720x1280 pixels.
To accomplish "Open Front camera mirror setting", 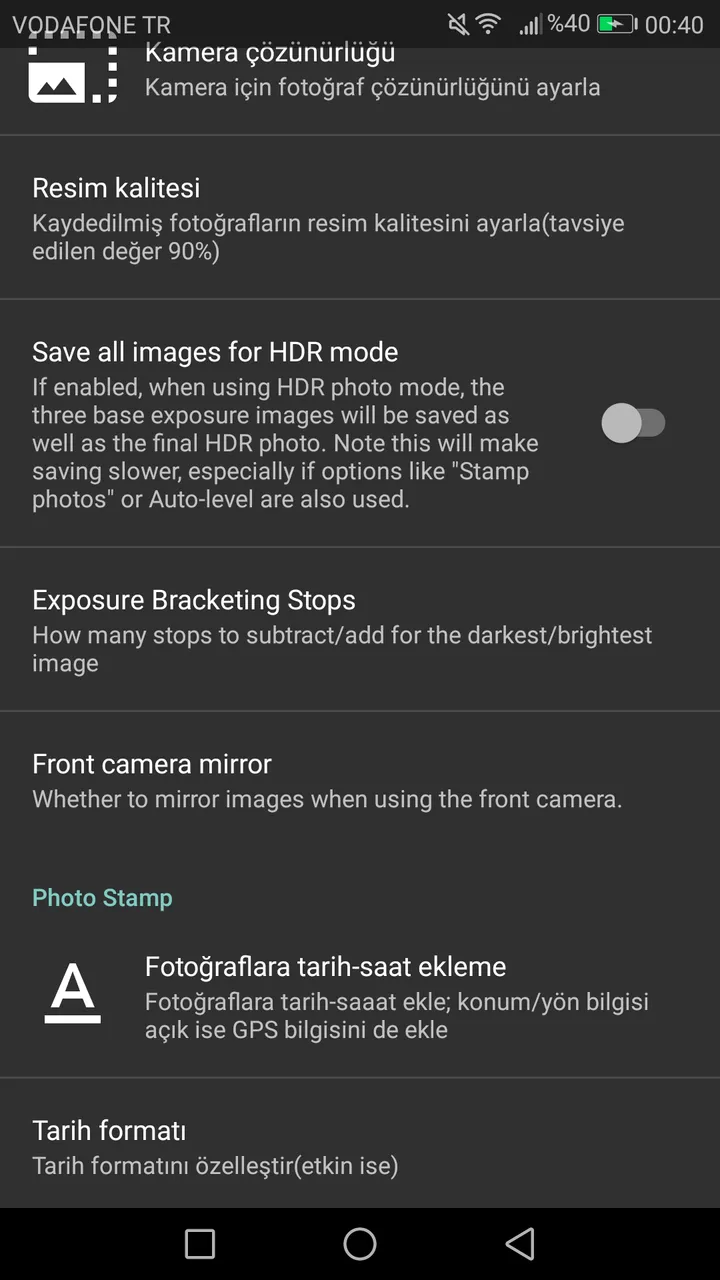I will (x=360, y=779).
